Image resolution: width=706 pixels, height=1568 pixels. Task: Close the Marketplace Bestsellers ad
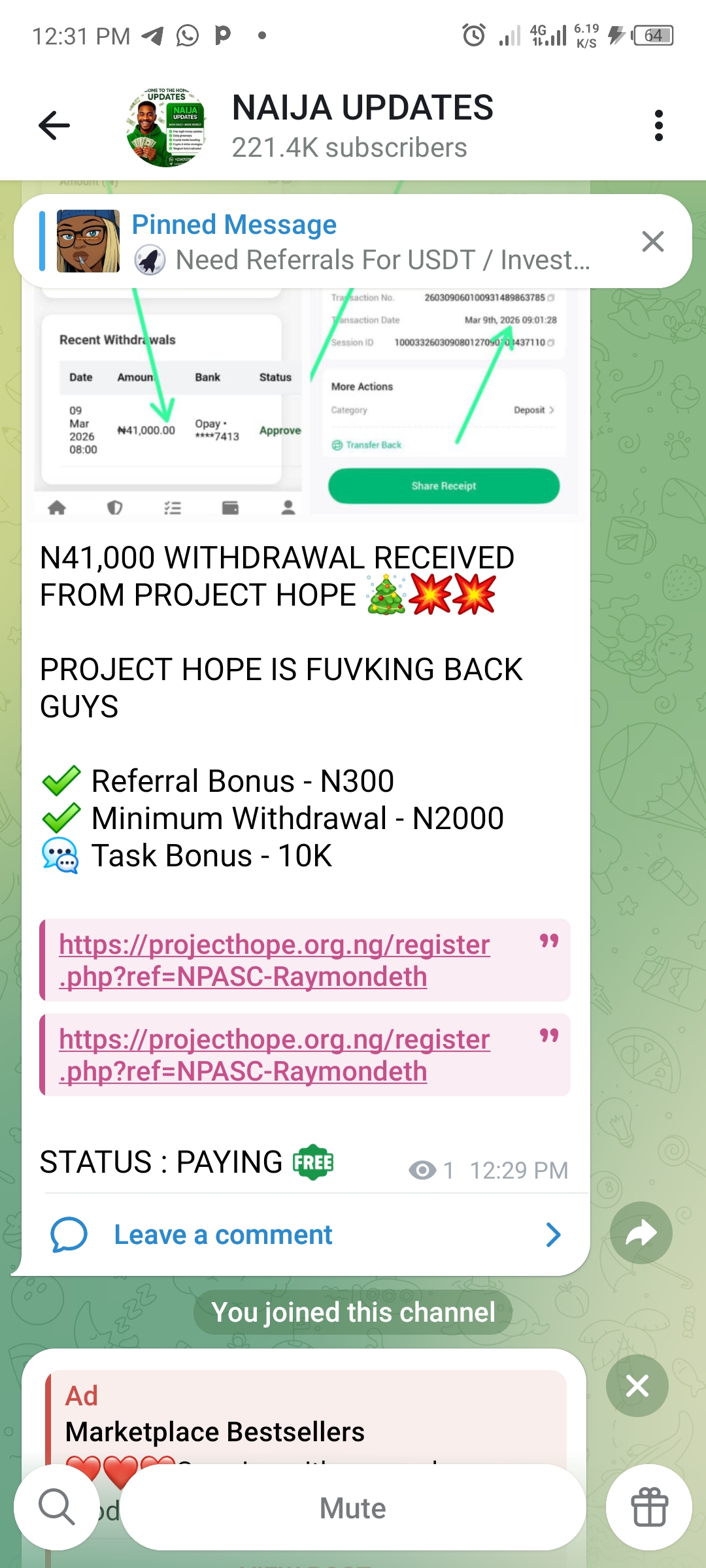637,1385
